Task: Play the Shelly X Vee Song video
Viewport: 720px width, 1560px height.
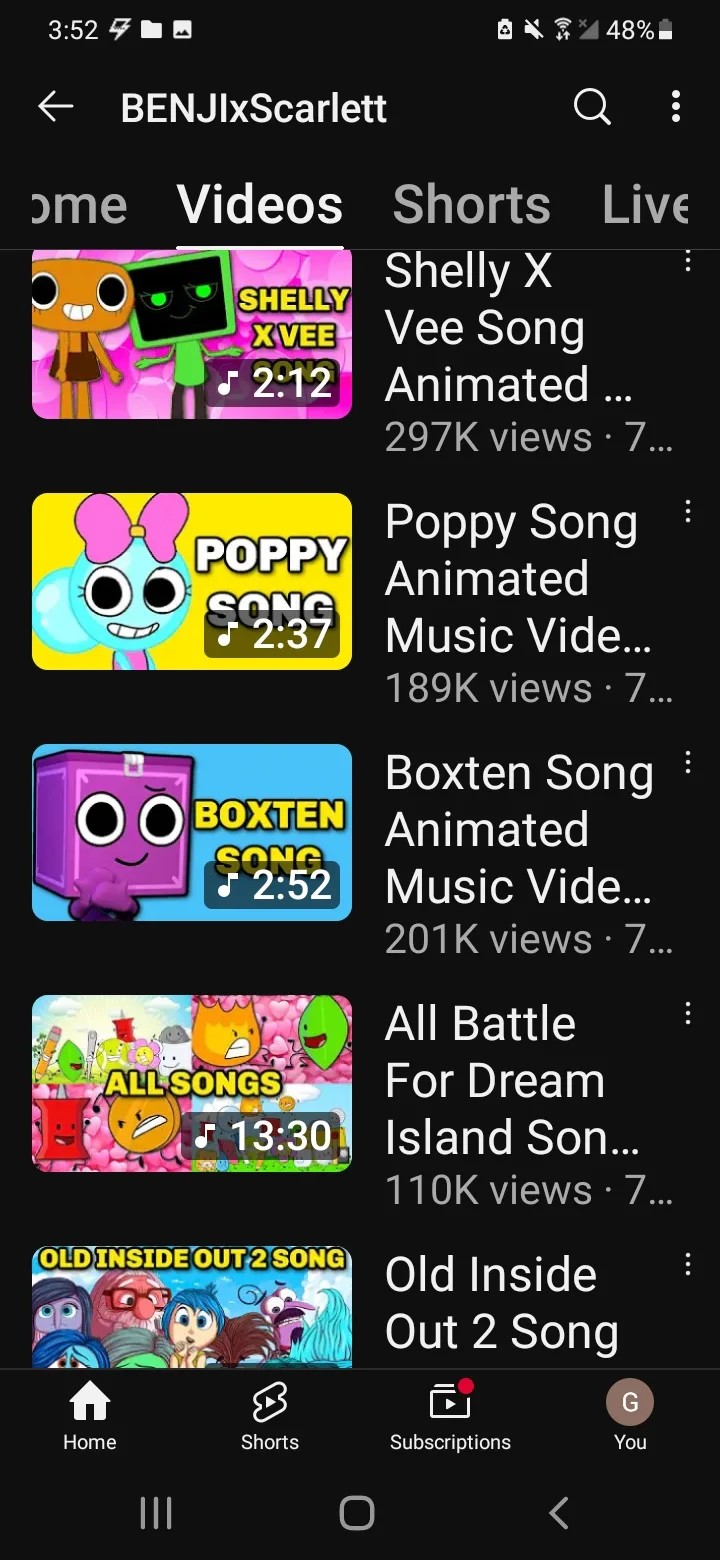Action: 192,335
